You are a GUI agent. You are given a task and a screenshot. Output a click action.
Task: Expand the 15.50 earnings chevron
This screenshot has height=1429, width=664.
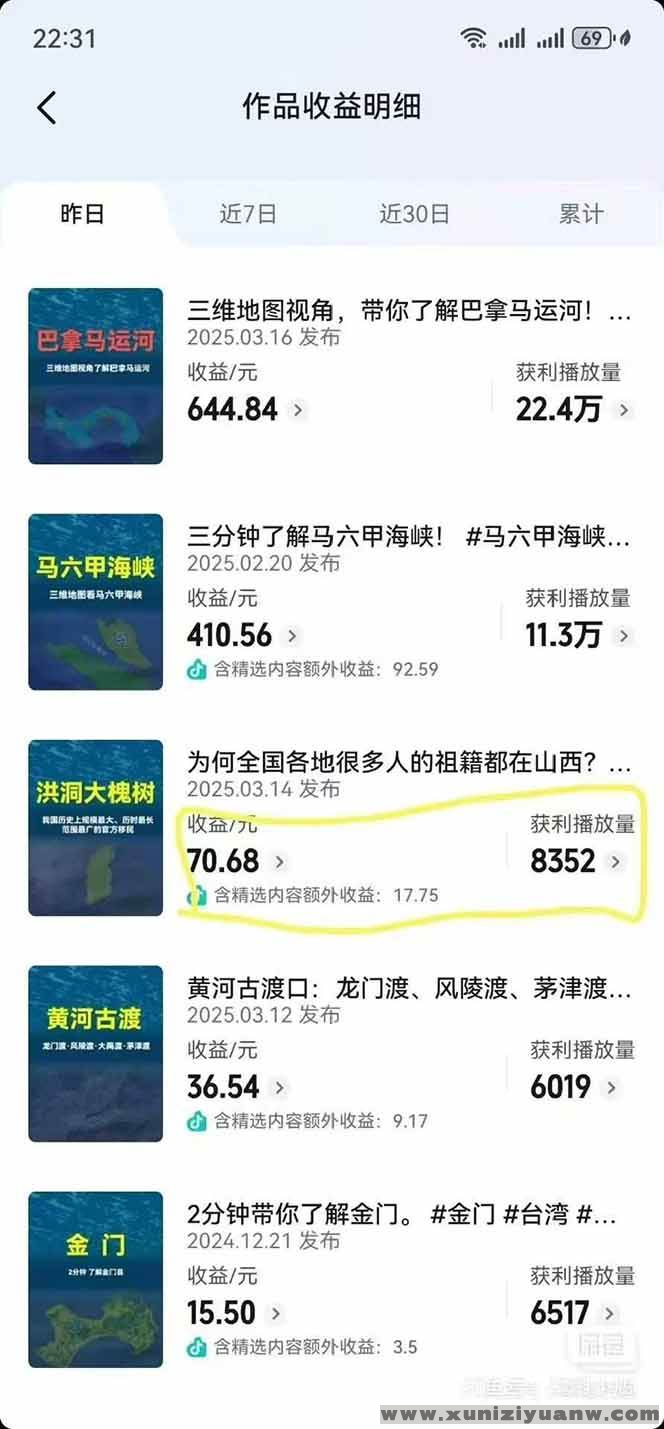click(x=276, y=1313)
